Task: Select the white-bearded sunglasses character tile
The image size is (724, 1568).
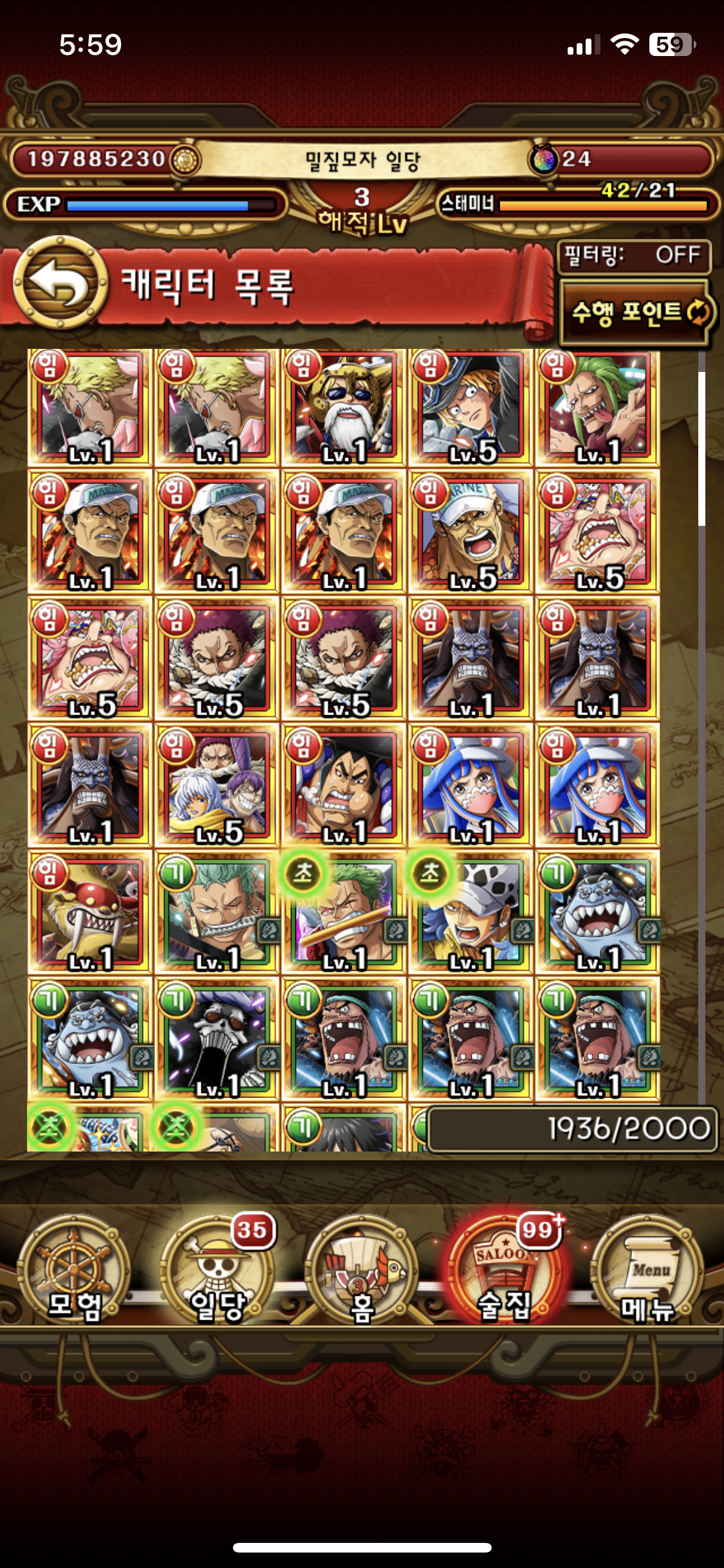Action: coord(344,407)
